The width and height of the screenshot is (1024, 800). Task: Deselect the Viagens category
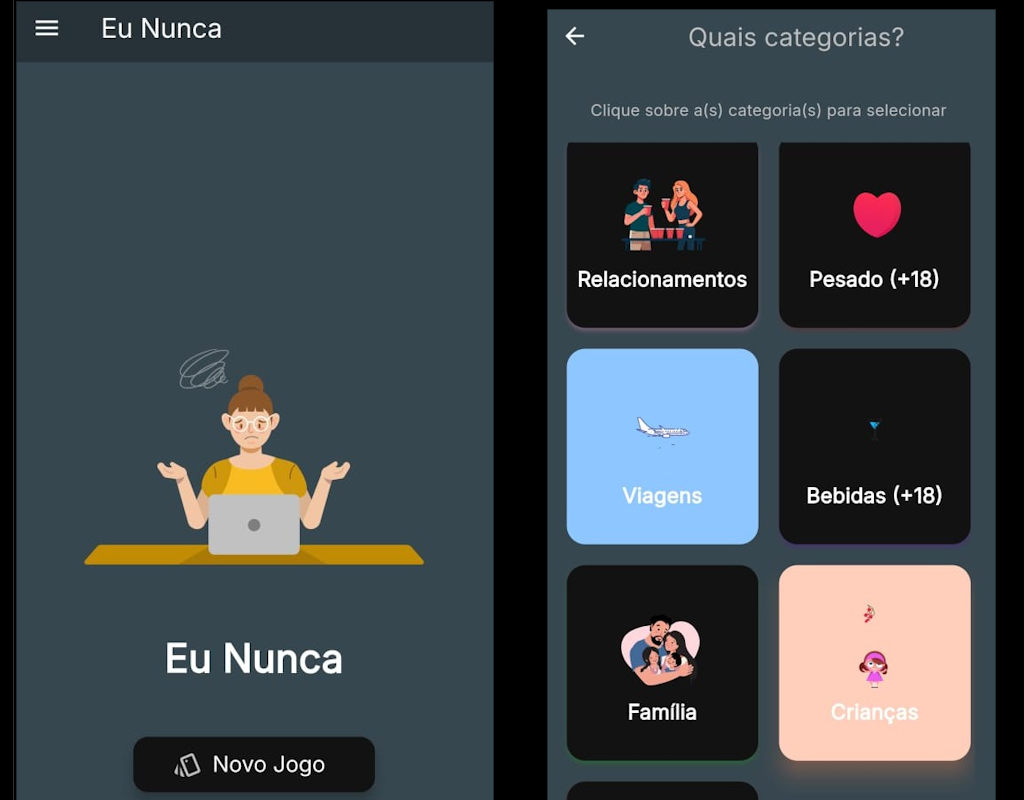(x=662, y=446)
